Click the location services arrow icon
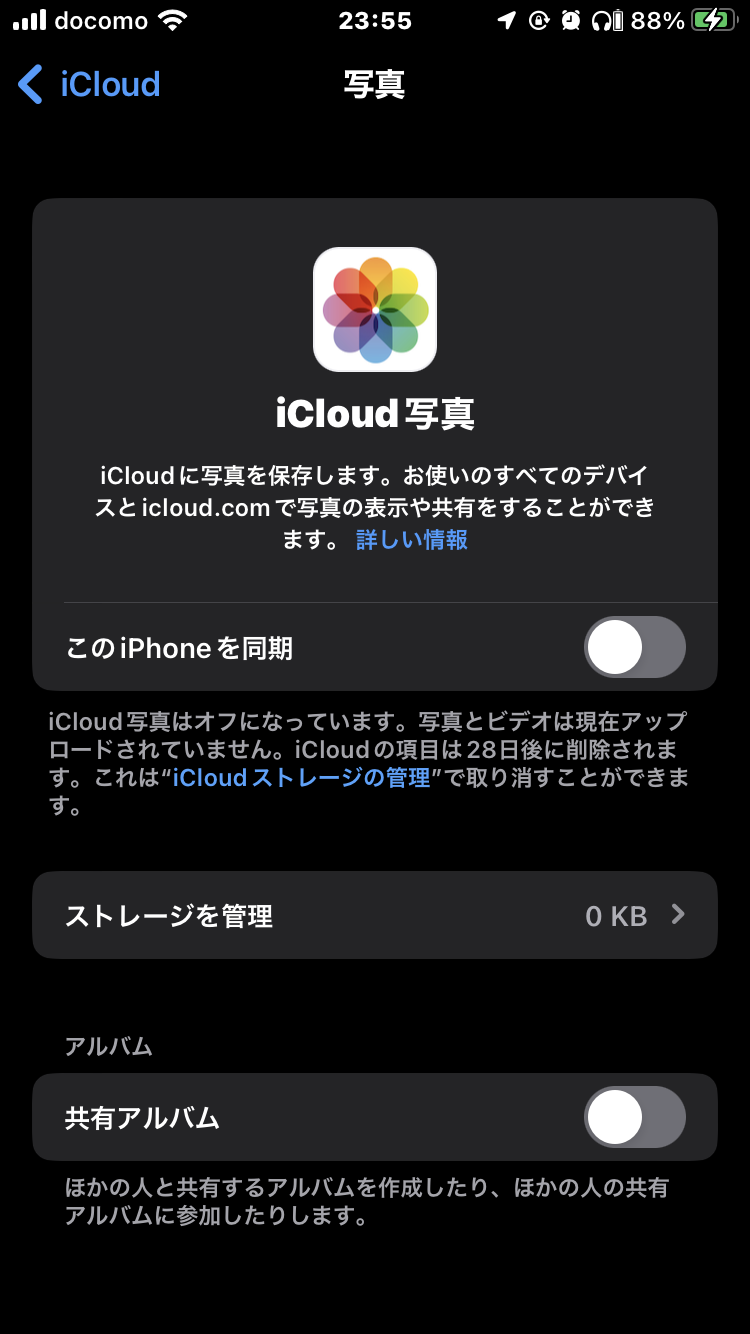 507,20
